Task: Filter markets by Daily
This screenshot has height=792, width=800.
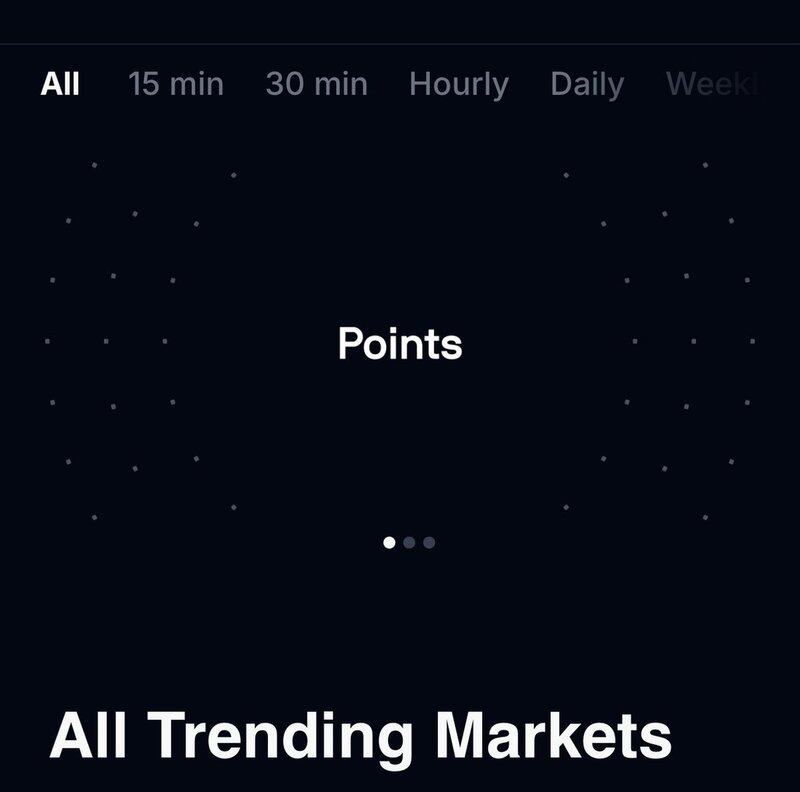Action: [586, 84]
